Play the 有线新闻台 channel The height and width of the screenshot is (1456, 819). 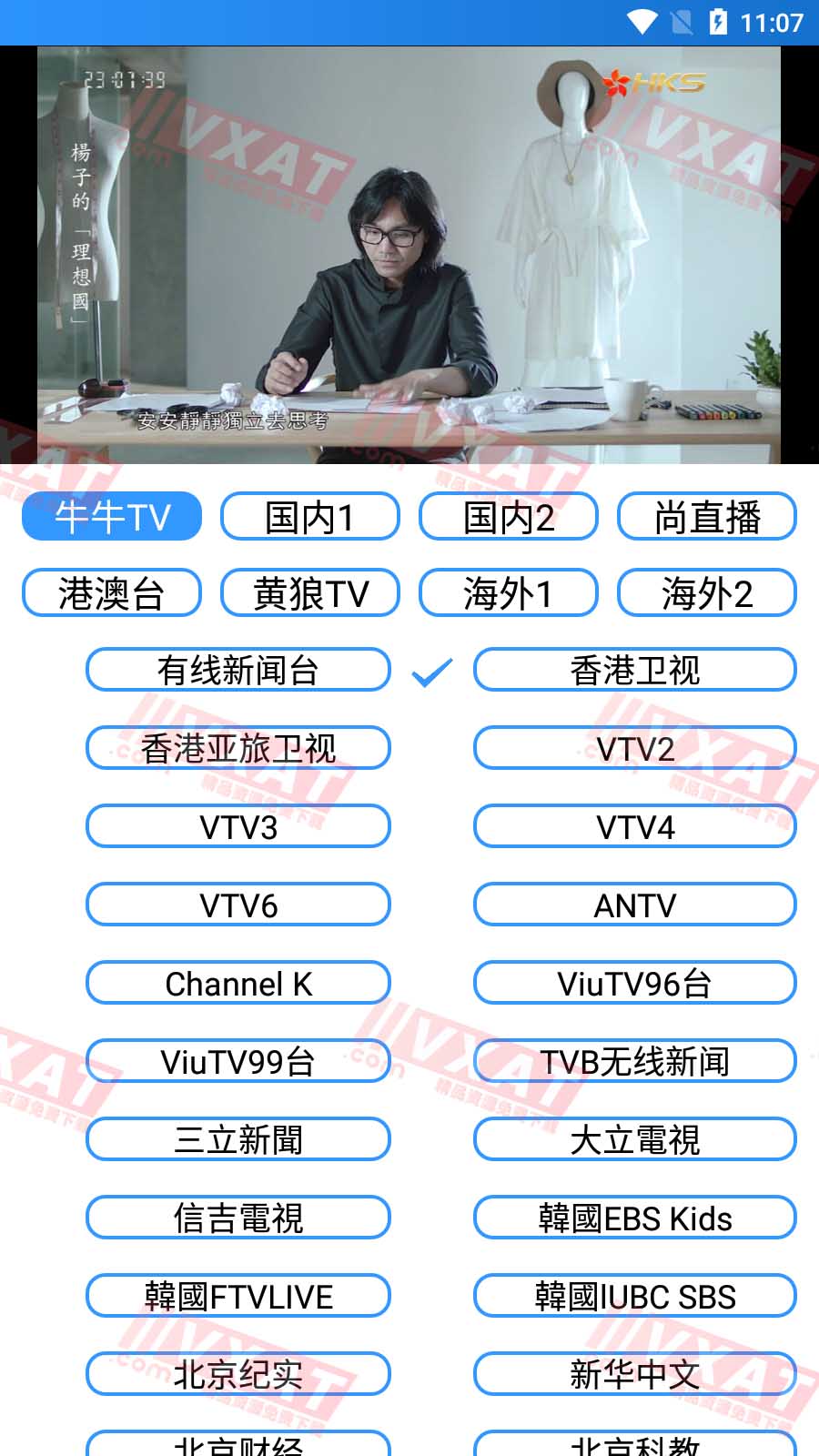(238, 670)
